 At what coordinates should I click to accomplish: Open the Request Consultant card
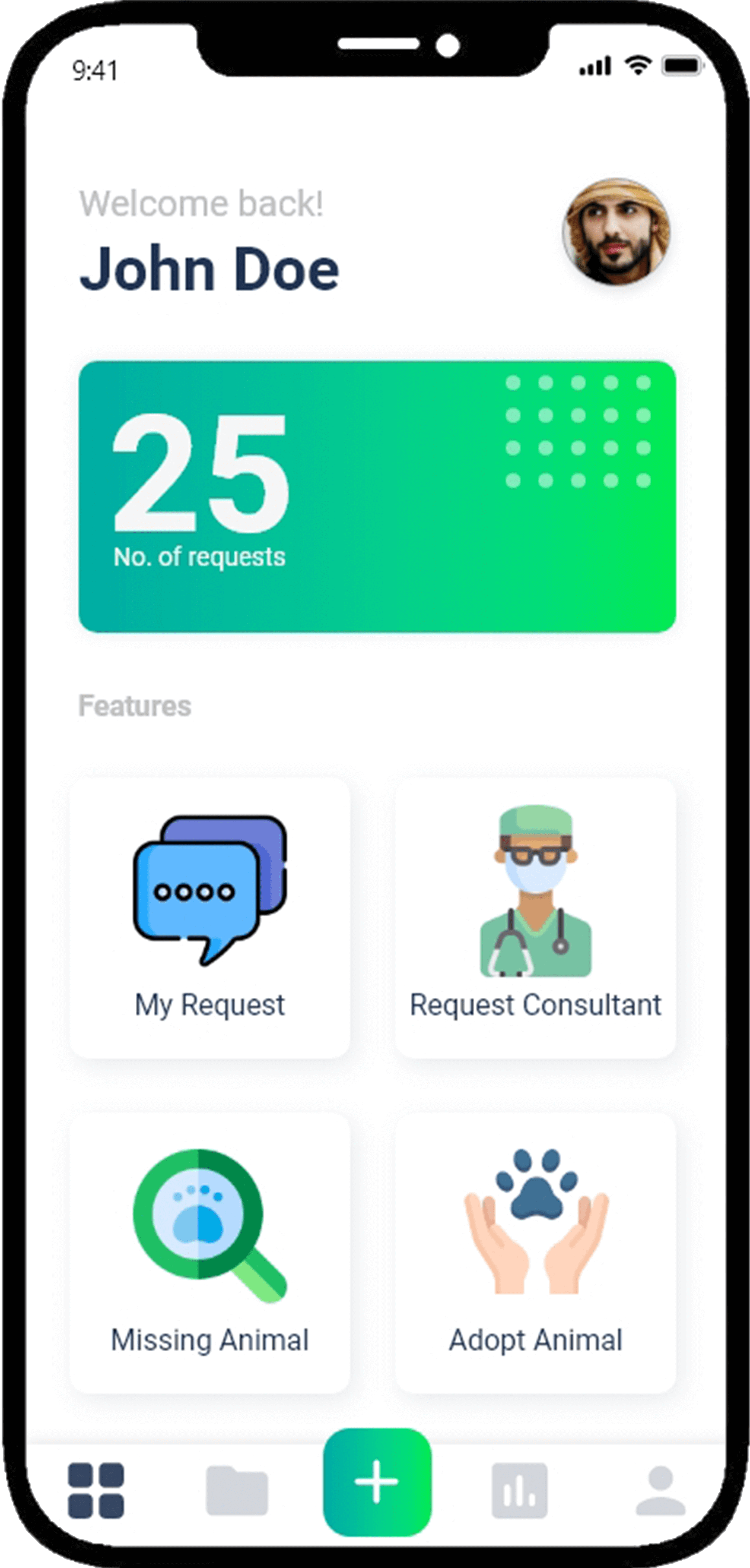tap(535, 917)
